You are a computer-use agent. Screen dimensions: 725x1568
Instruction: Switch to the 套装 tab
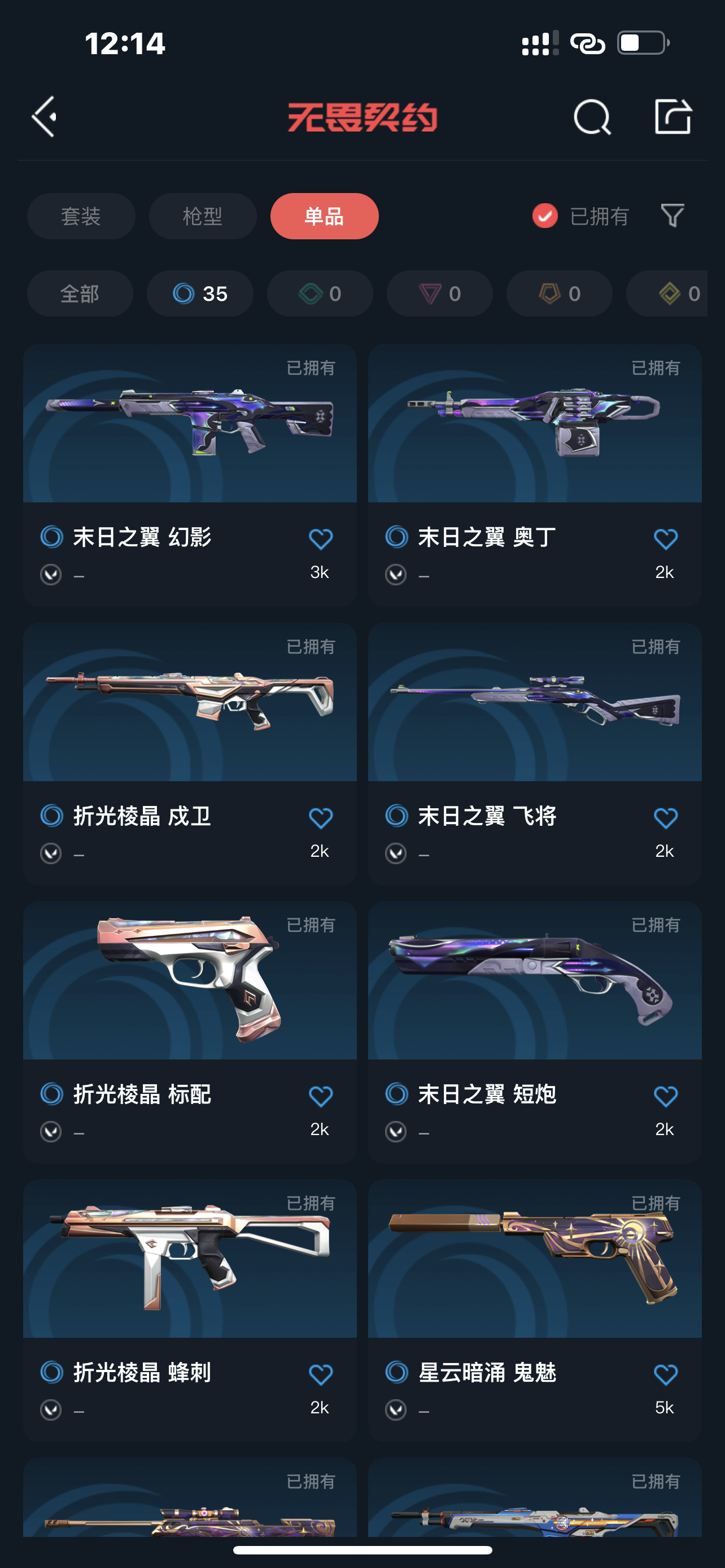click(81, 216)
